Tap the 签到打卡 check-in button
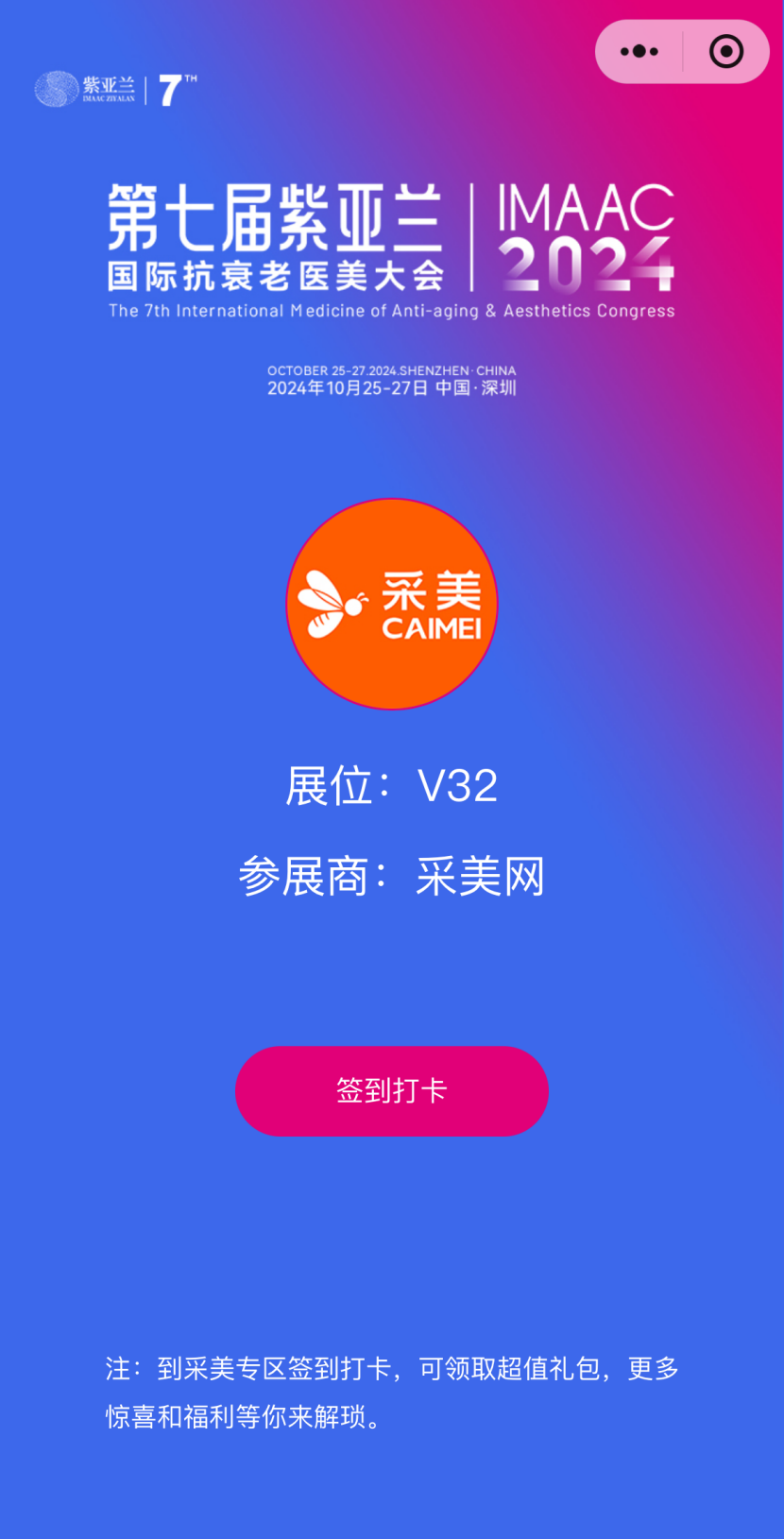This screenshot has width=784, height=1540. pos(392,1091)
